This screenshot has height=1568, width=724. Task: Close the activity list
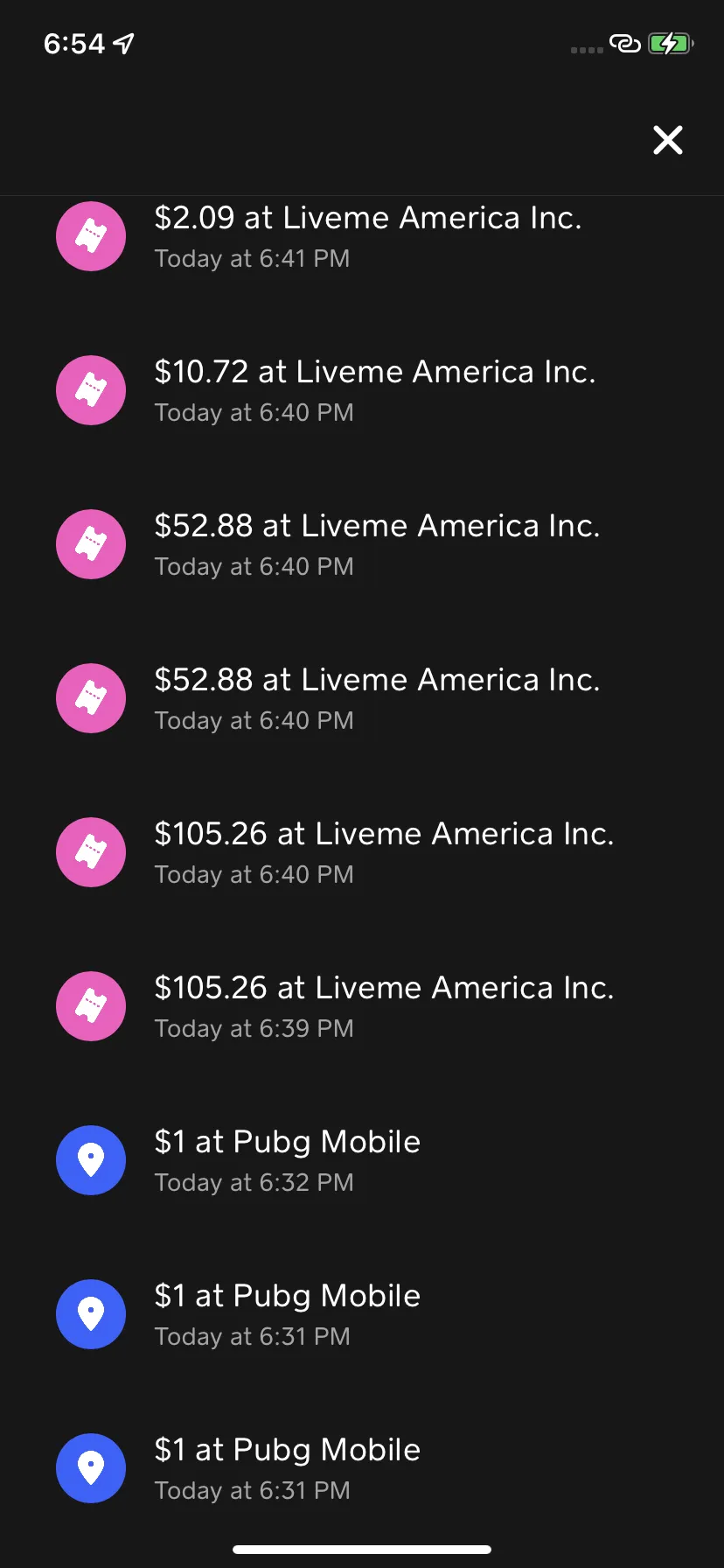click(x=667, y=140)
